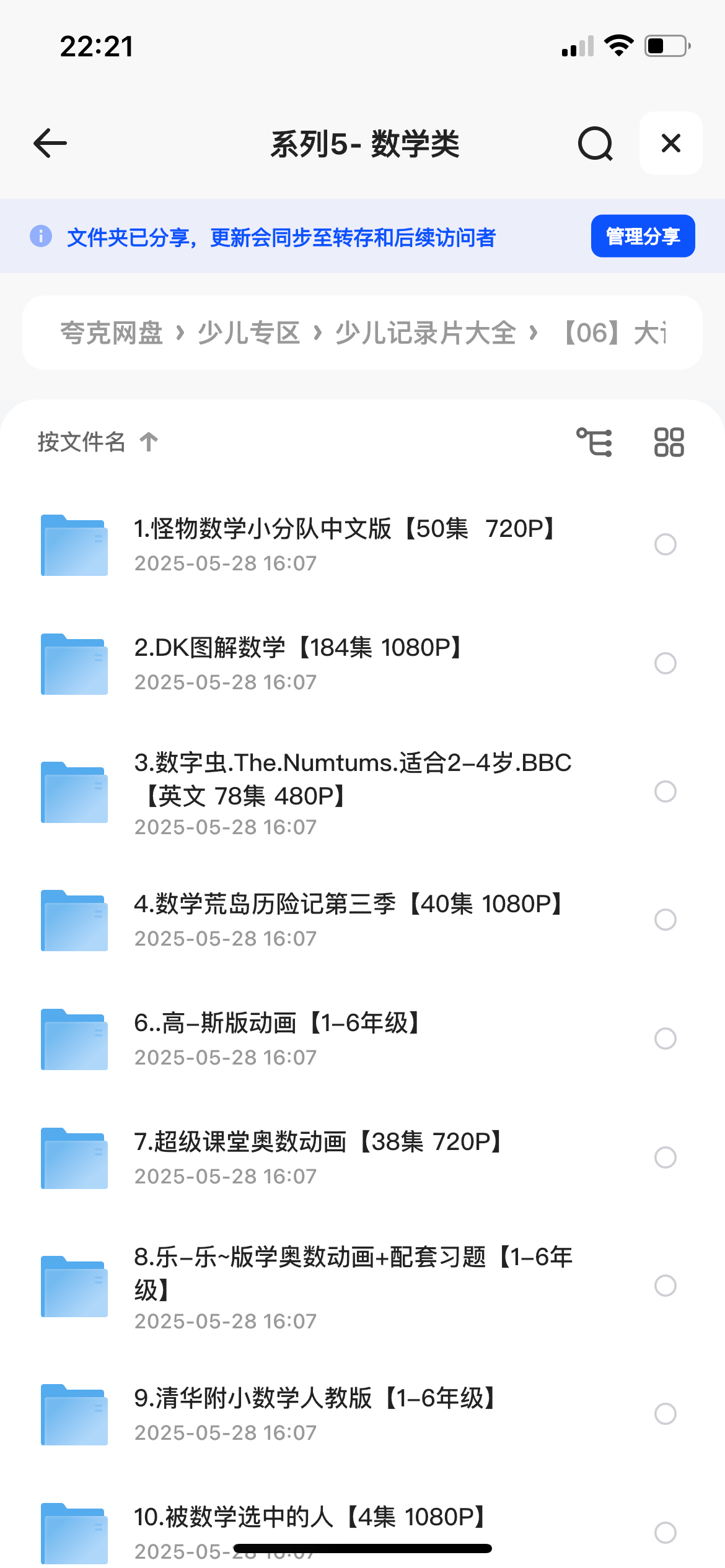Tap the 管理分享 button
The image size is (725, 1568).
643,236
